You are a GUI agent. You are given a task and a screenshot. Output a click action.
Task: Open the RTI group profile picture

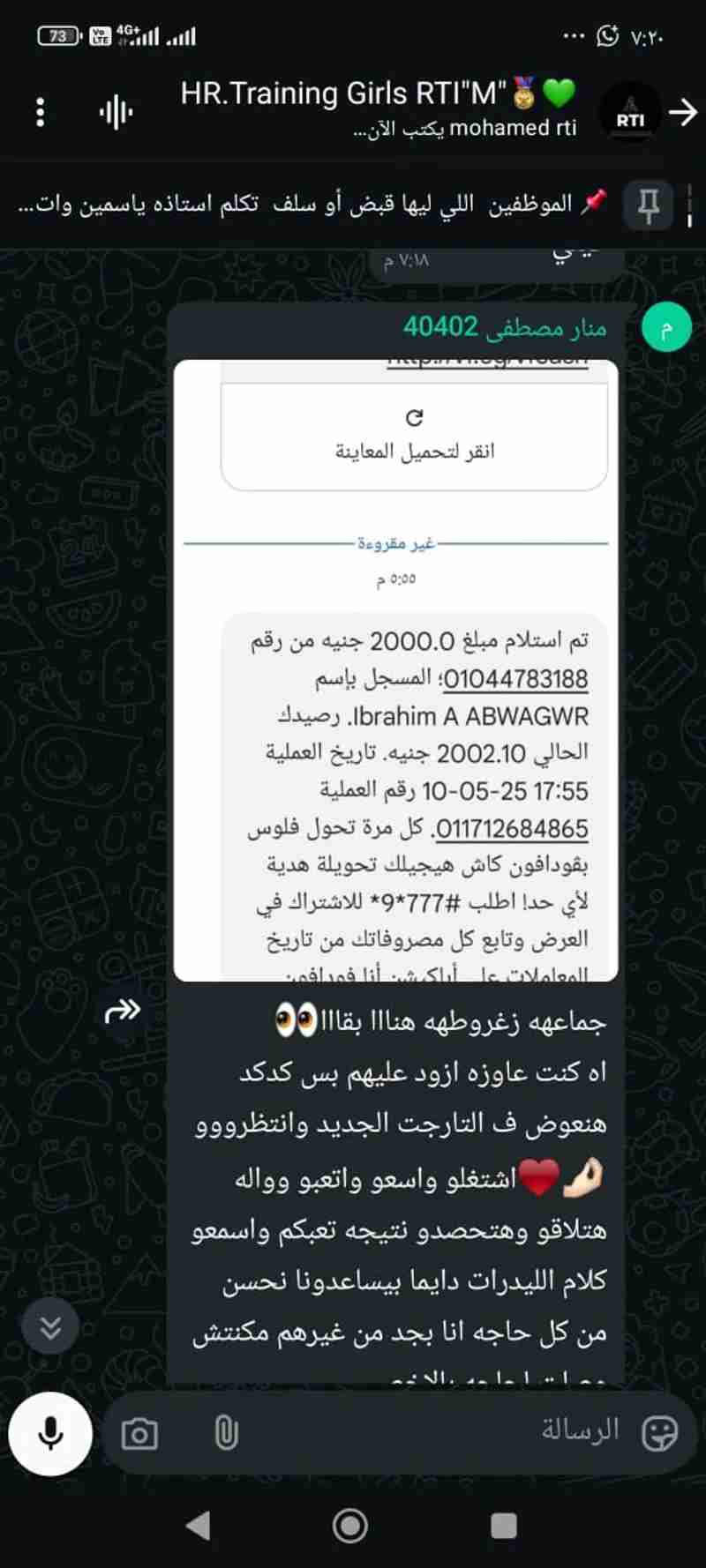[630, 112]
